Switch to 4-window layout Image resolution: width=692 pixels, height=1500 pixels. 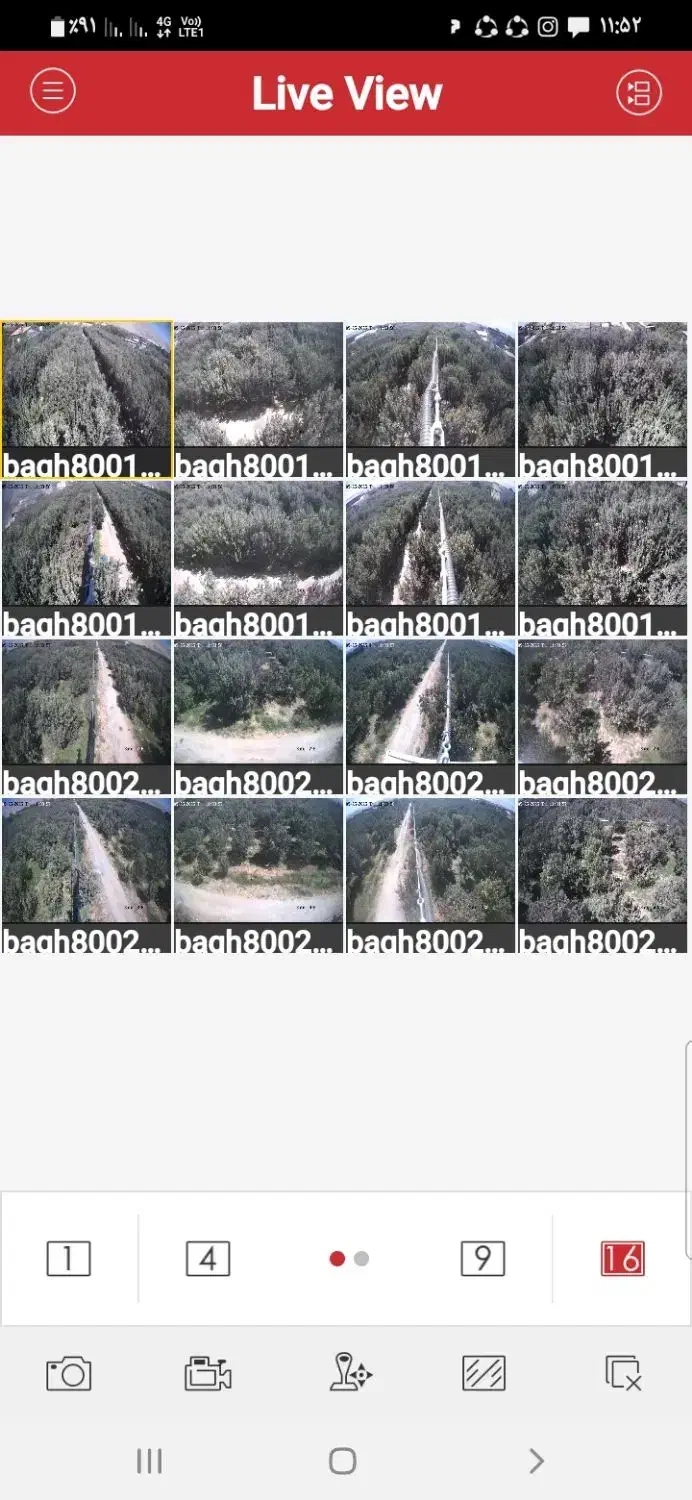[x=208, y=1258]
